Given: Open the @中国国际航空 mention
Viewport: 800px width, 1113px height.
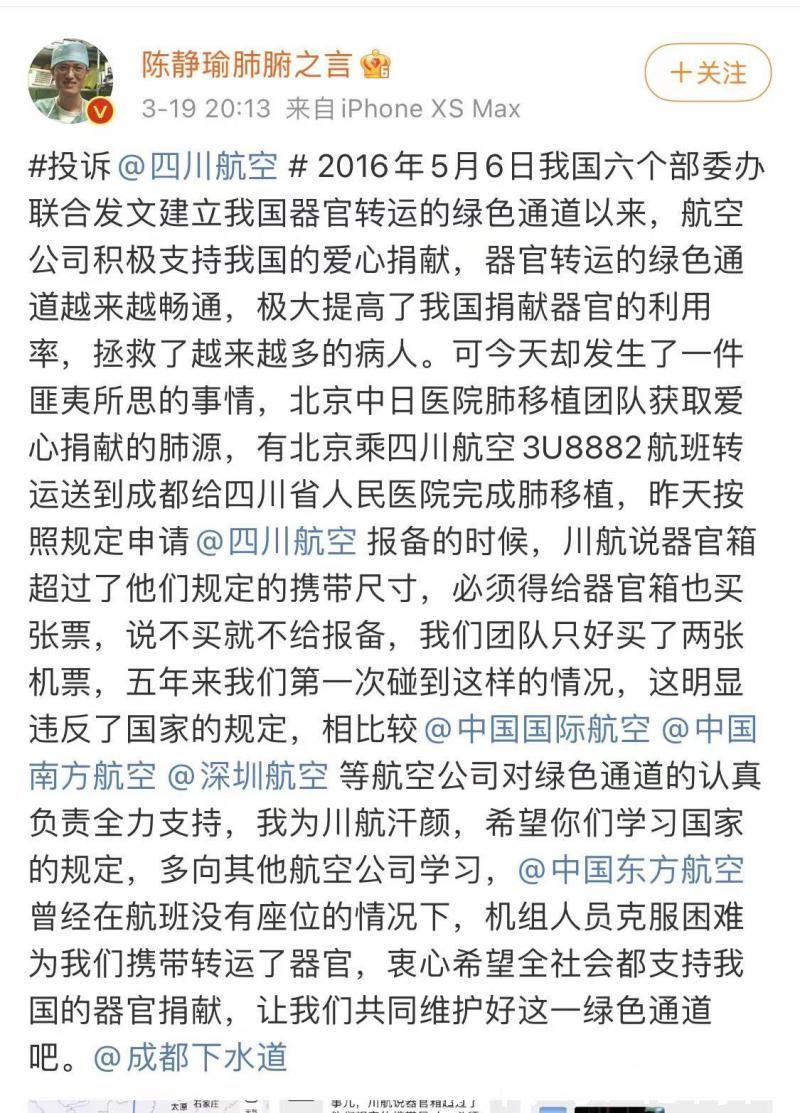Looking at the screenshot, I should (537, 730).
